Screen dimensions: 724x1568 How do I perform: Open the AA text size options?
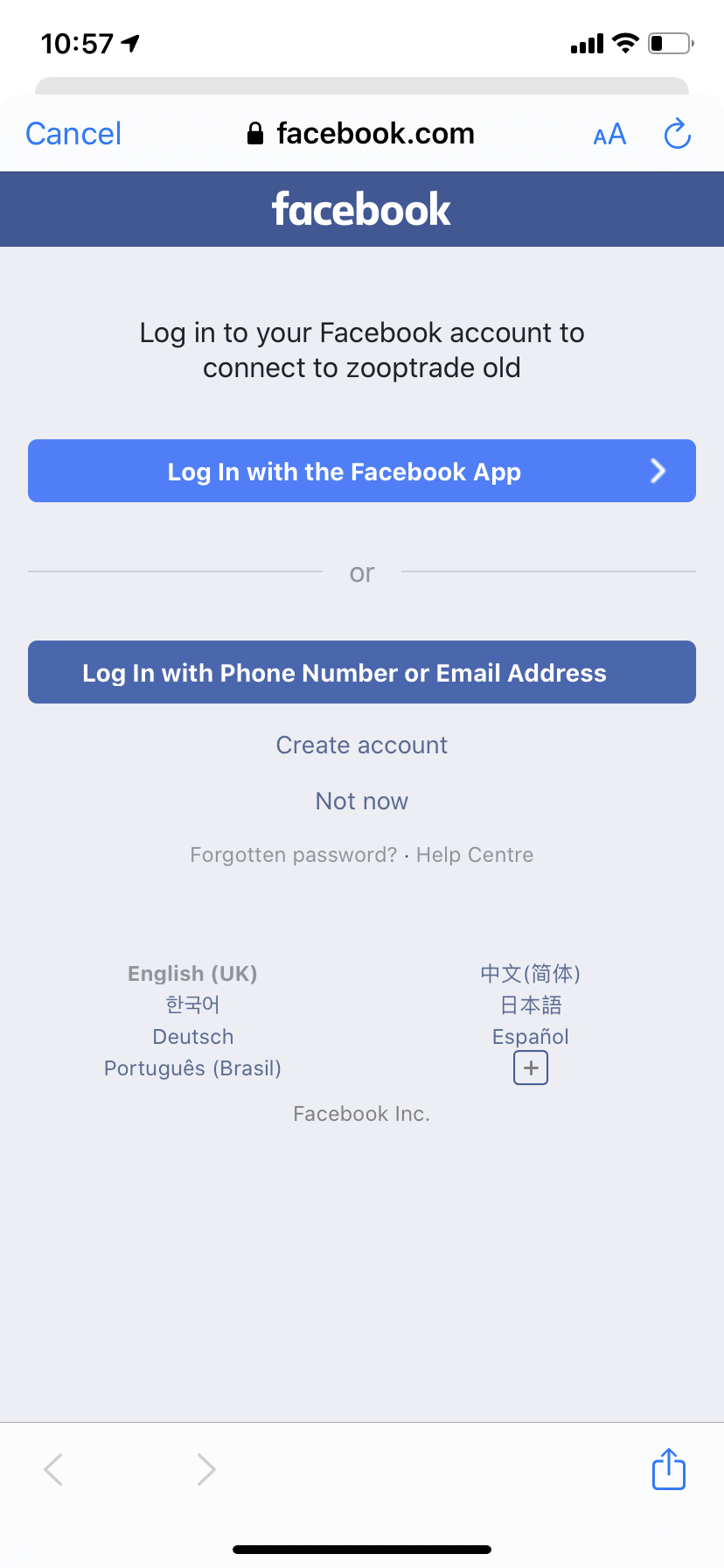609,135
